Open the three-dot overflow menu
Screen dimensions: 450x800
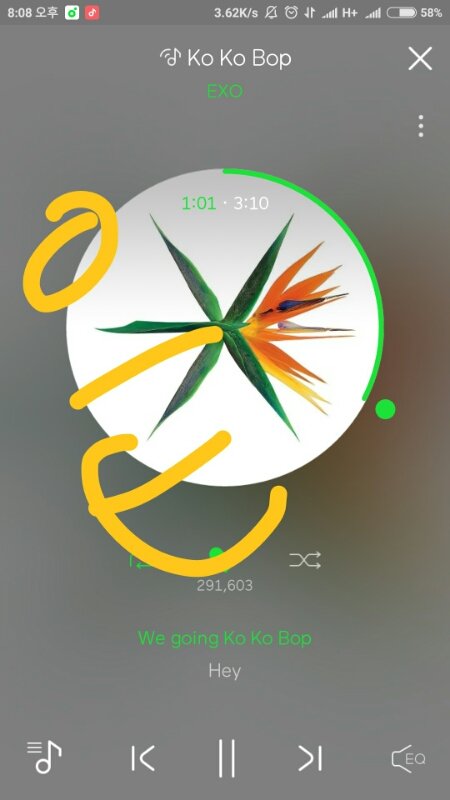click(x=420, y=126)
